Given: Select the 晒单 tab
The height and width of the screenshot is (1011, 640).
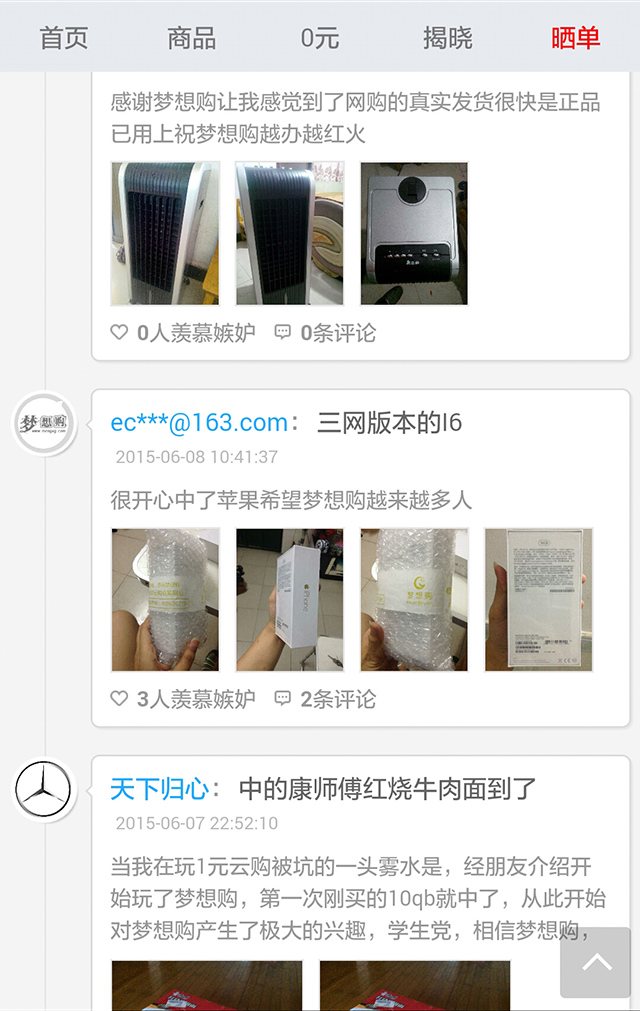Looking at the screenshot, I should [576, 38].
